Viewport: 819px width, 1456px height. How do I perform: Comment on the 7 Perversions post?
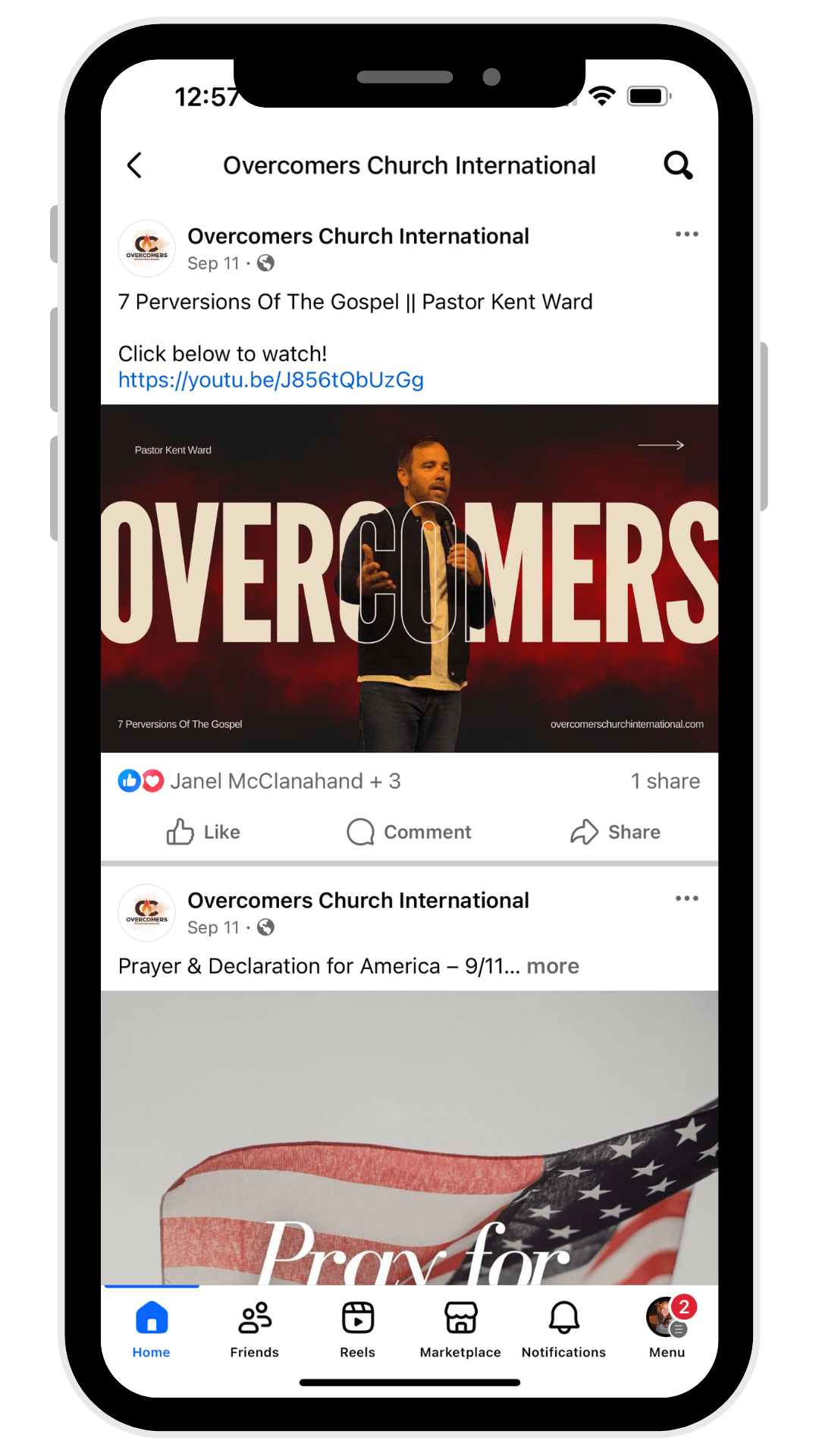point(409,832)
